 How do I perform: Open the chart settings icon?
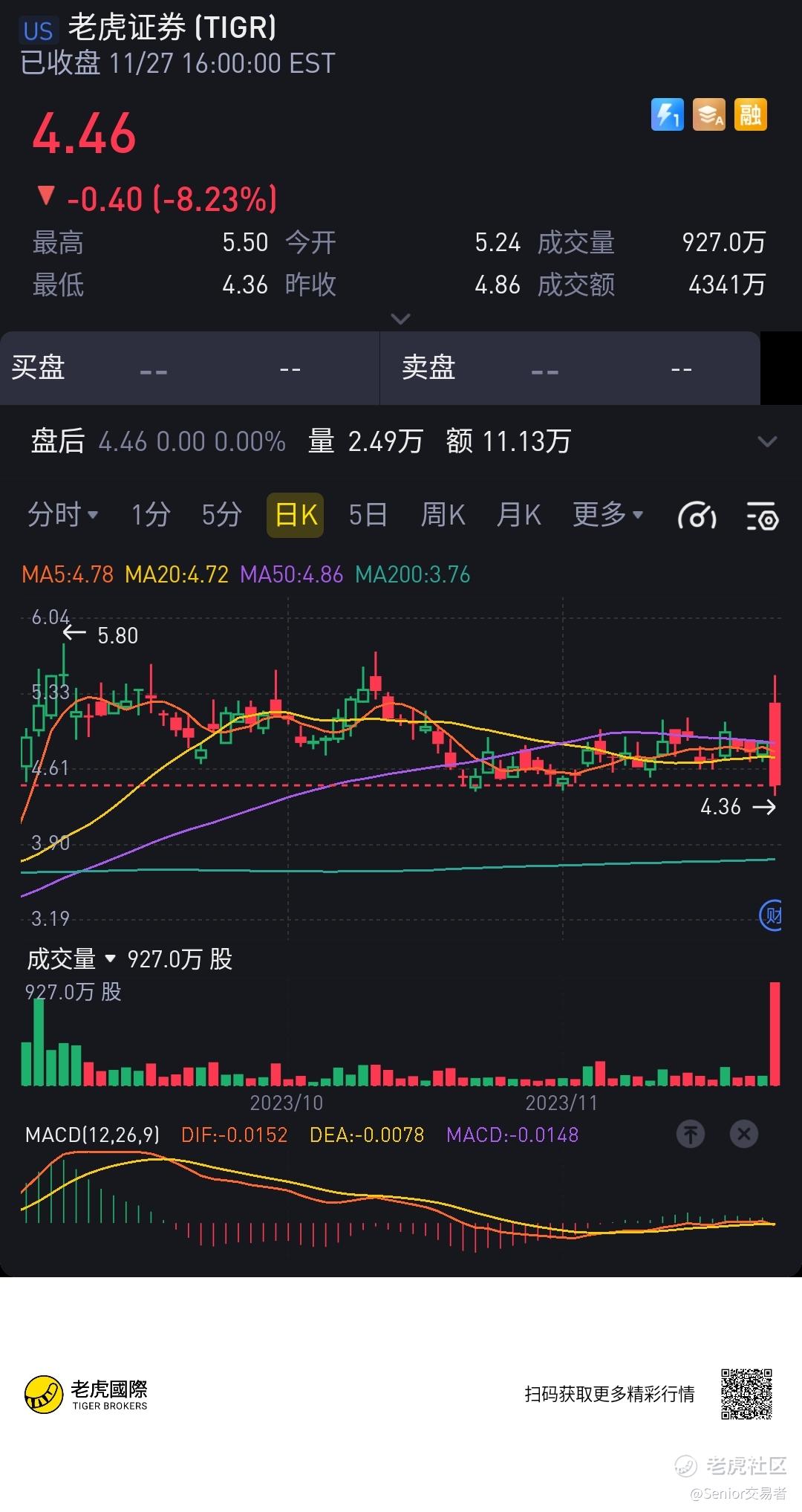[x=762, y=516]
